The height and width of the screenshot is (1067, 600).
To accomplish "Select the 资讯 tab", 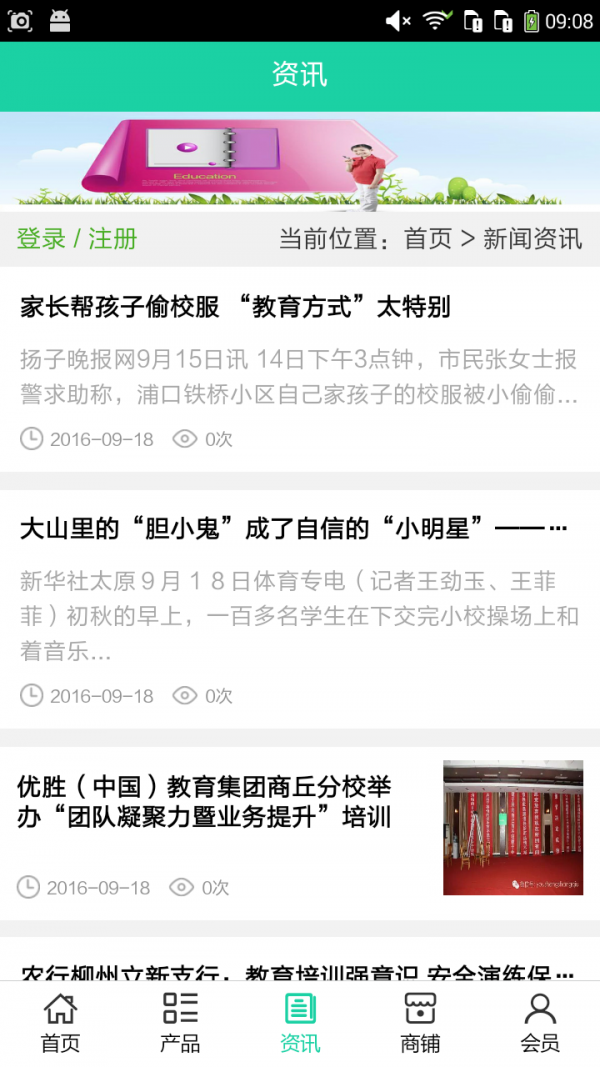I will pos(300,1023).
